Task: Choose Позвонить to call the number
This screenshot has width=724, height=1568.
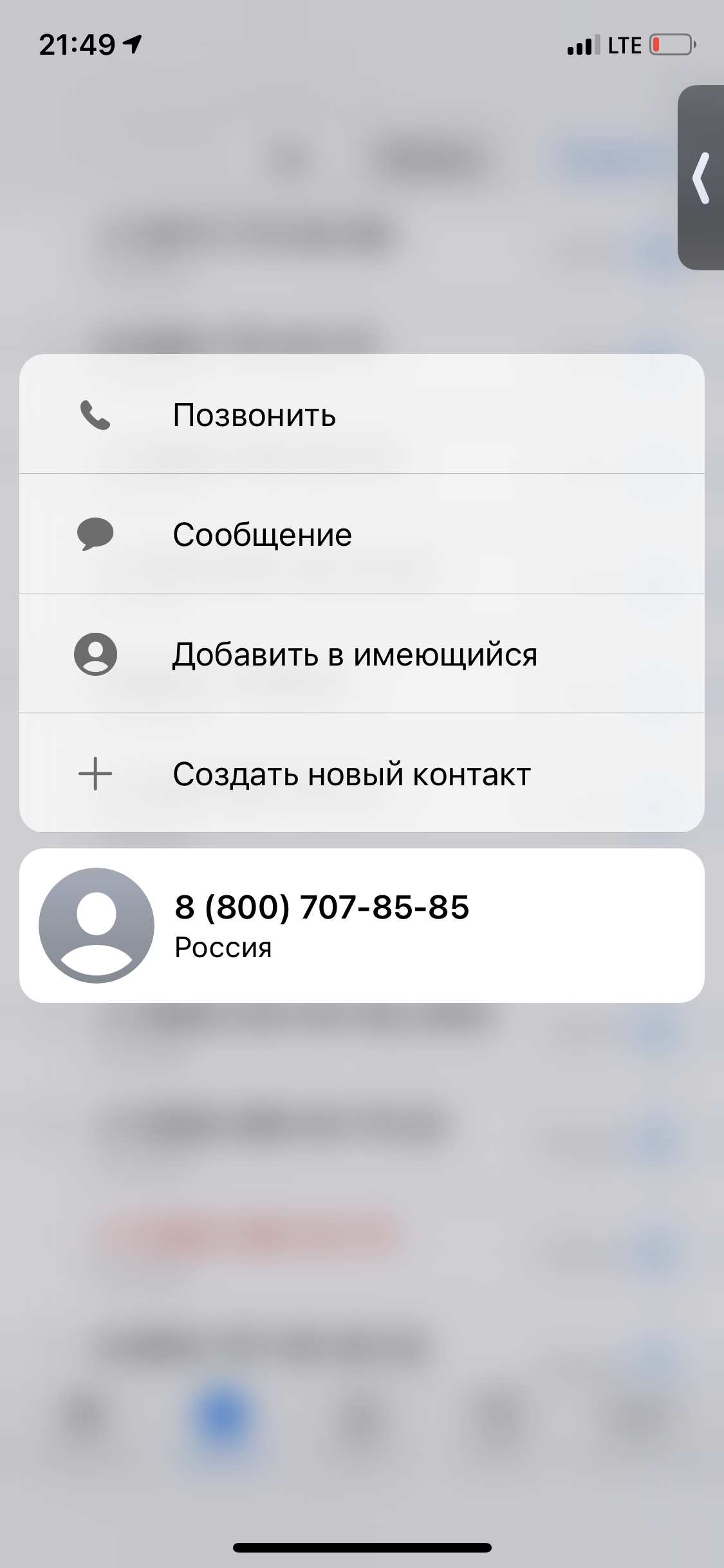Action: (362, 414)
